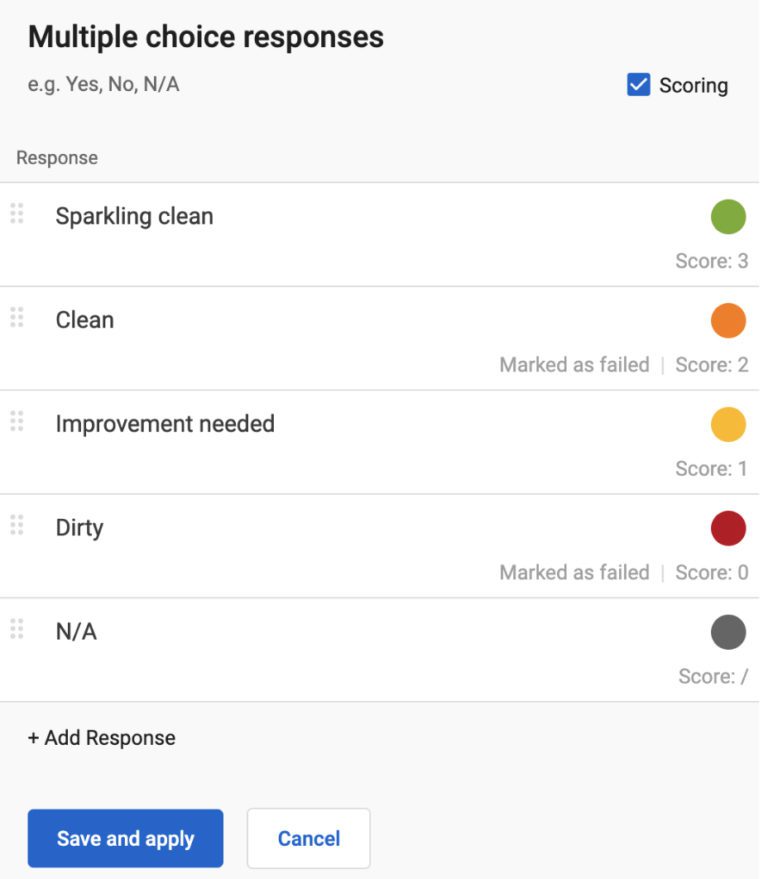Screen dimensions: 768x879
Task: Click the drag handle beside Dirty
Action: pos(15,527)
